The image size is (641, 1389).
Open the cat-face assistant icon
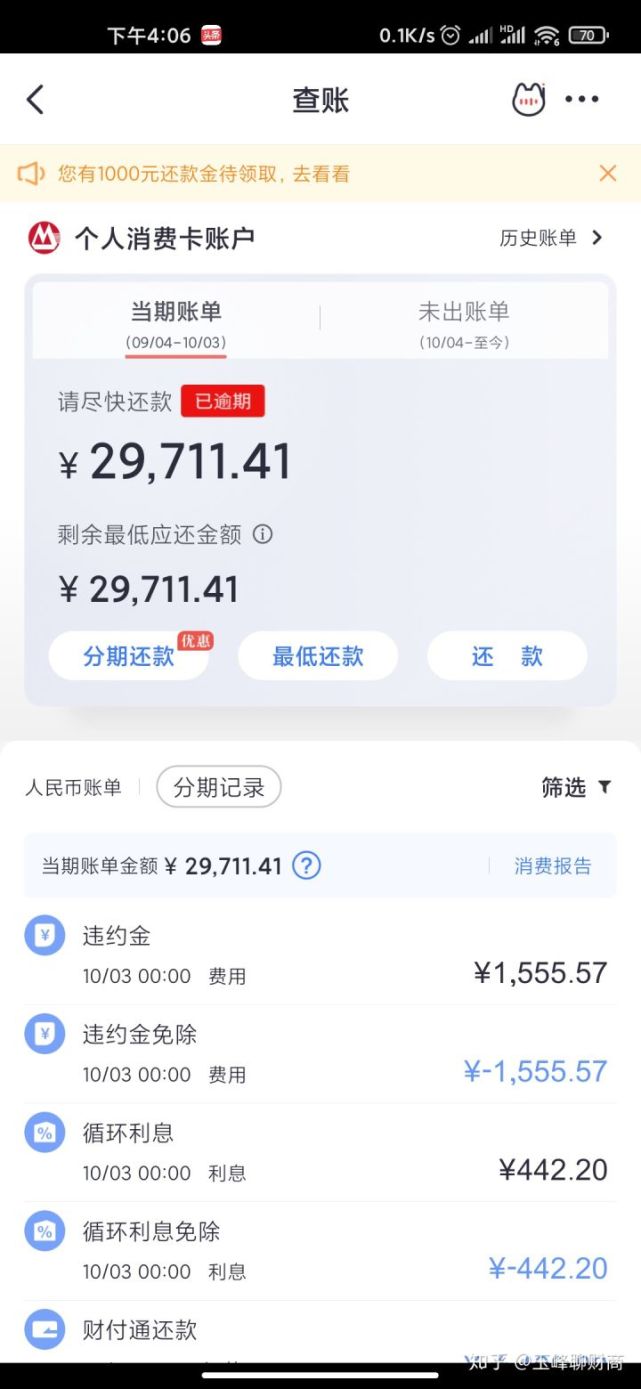pos(528,99)
